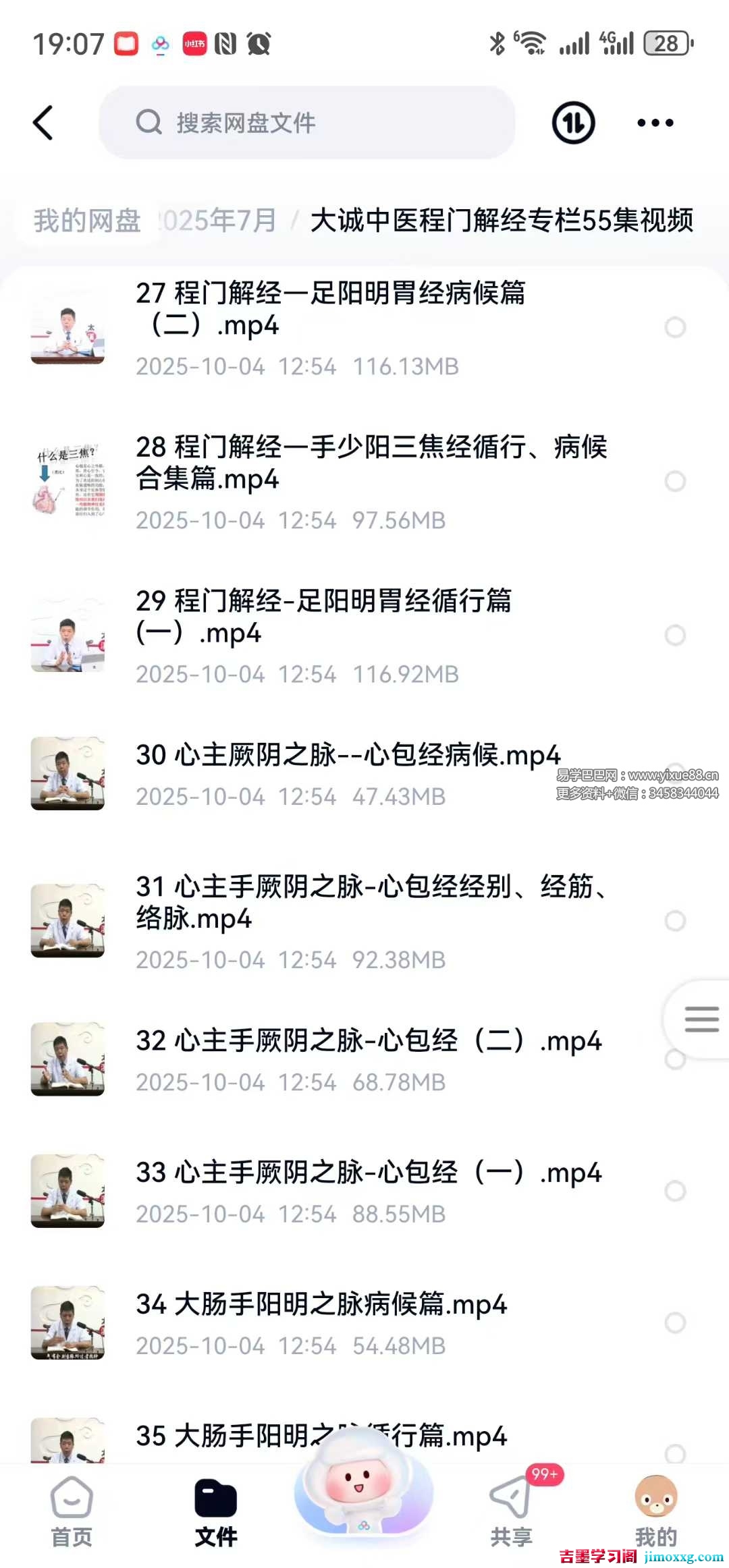Open video 30 心包经病候.mp4

point(348,756)
